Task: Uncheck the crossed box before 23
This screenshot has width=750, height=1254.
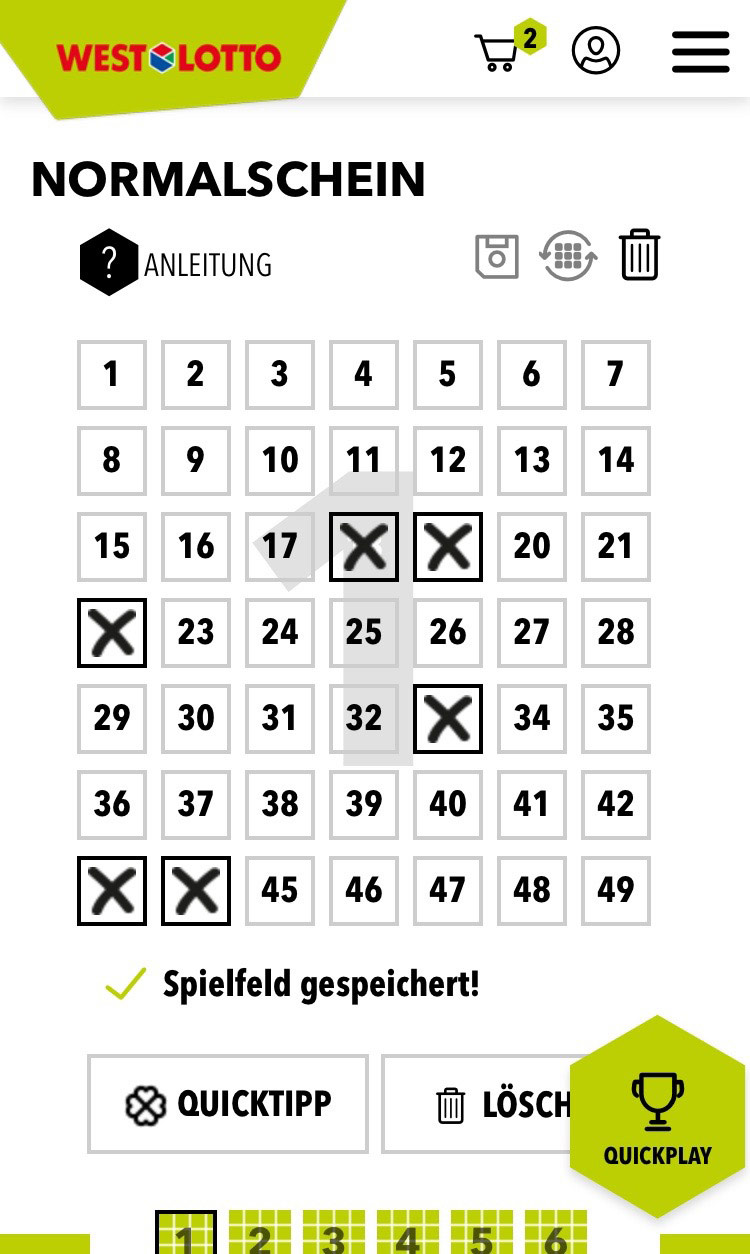Action: tap(112, 633)
